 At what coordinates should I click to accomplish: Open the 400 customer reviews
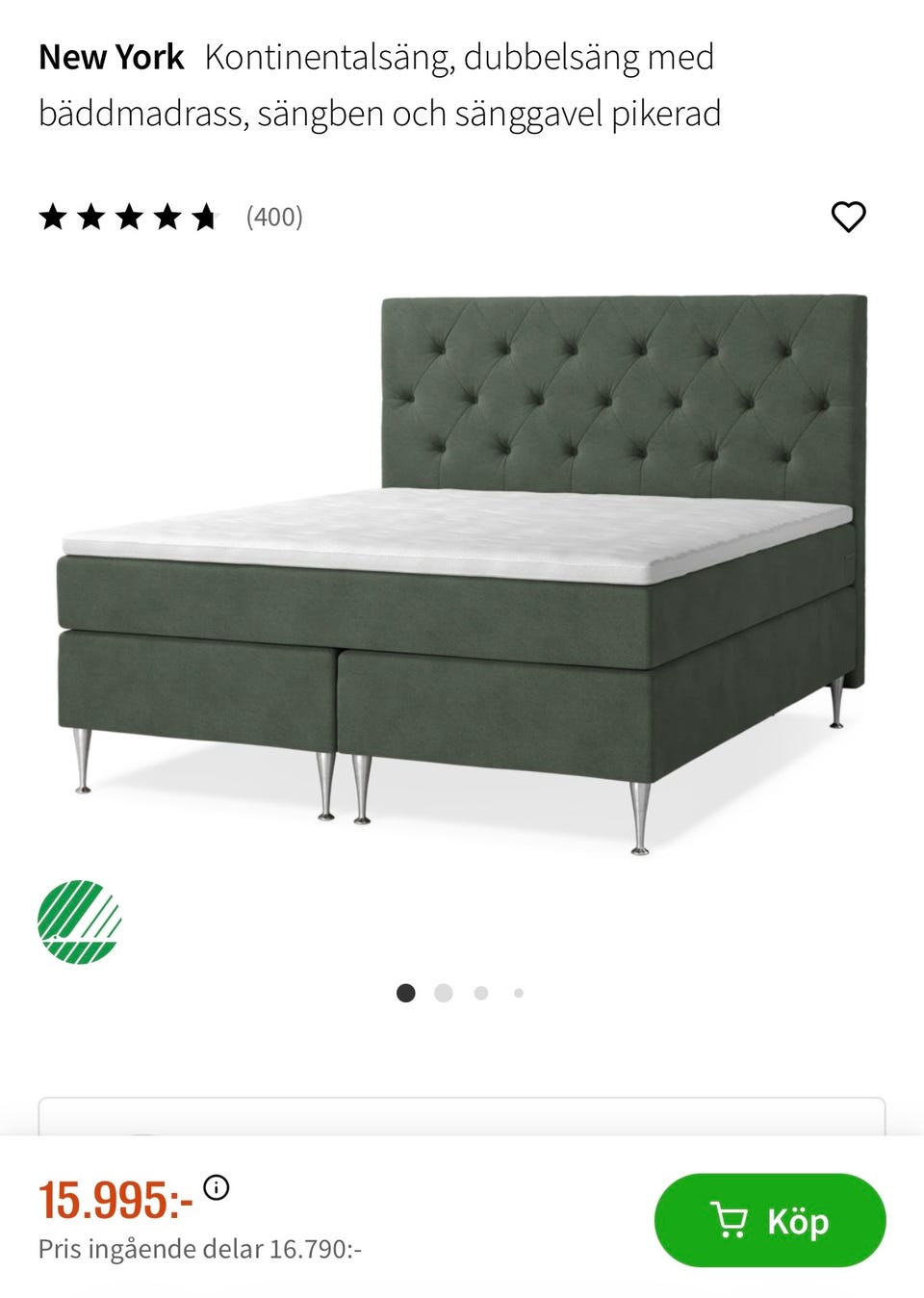pyautogui.click(x=274, y=217)
